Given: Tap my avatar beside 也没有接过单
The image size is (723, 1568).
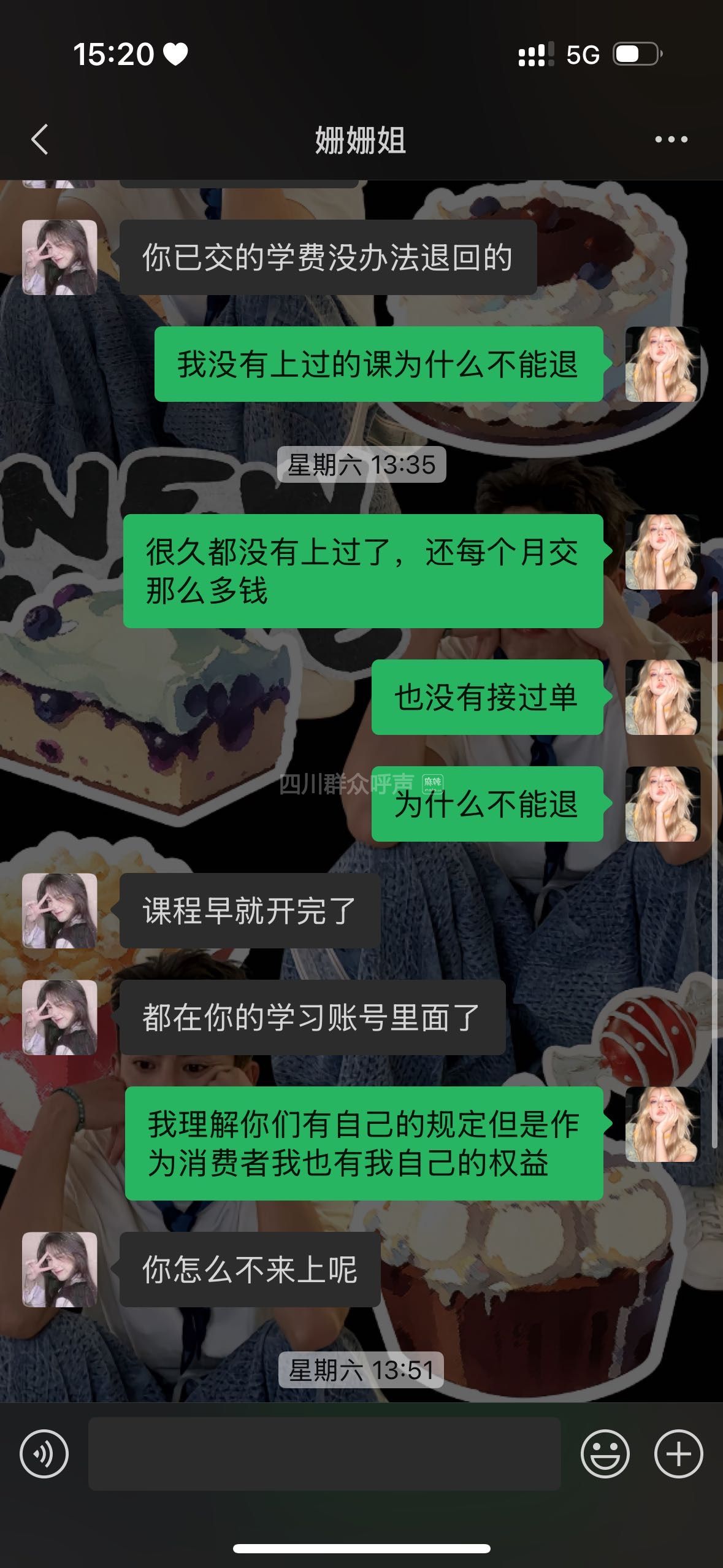Looking at the screenshot, I should click(x=662, y=698).
